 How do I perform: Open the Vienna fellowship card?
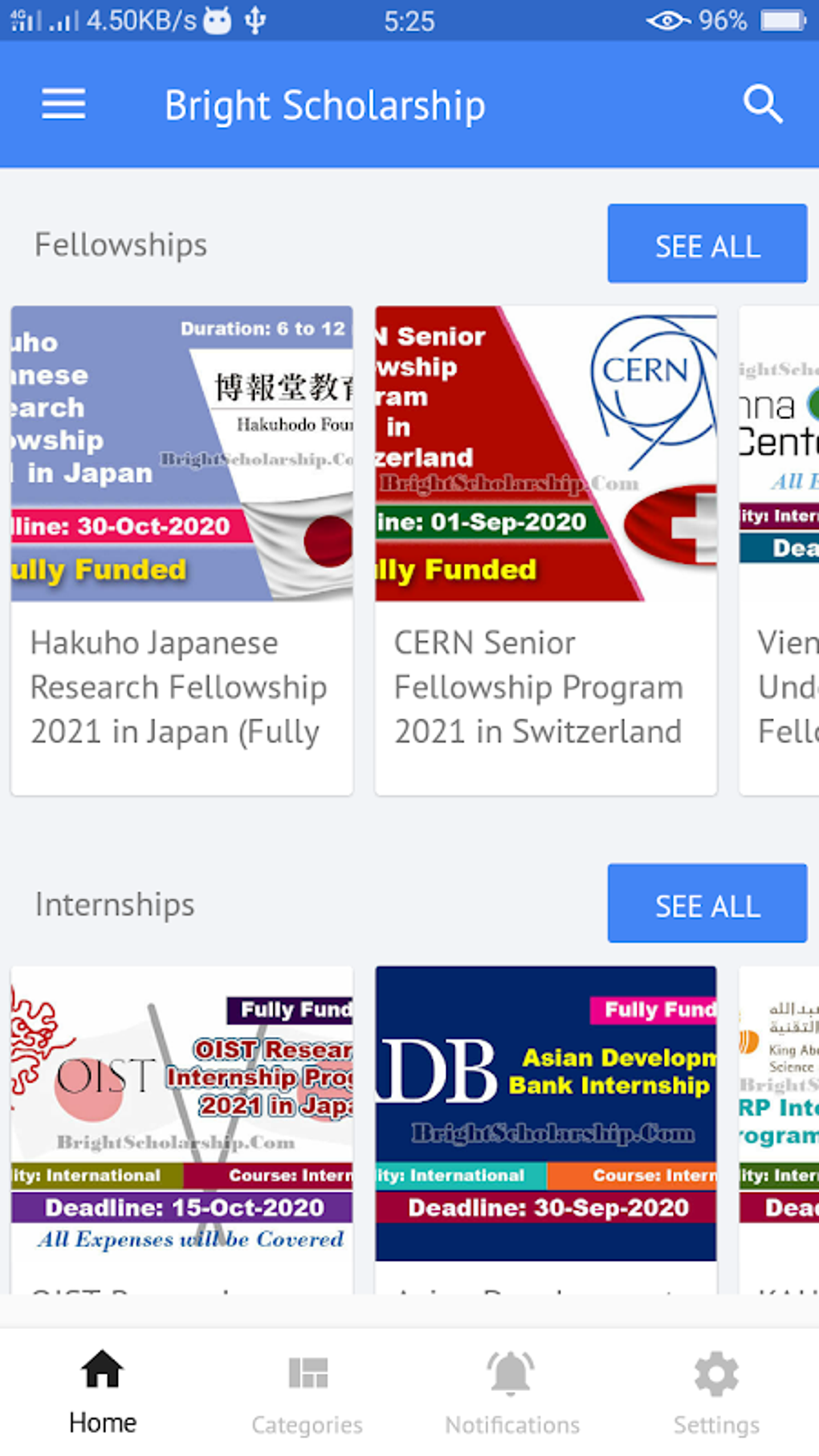pyautogui.click(x=779, y=551)
